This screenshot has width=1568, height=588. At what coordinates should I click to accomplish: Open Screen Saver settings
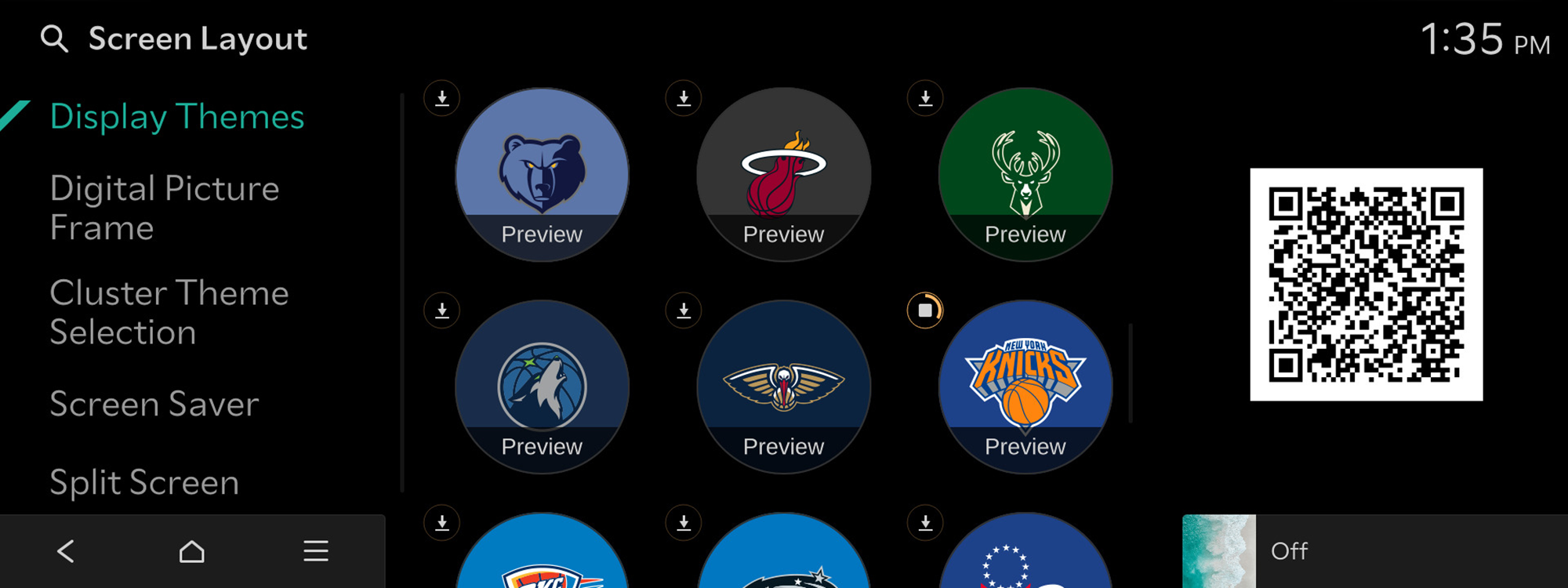(154, 404)
